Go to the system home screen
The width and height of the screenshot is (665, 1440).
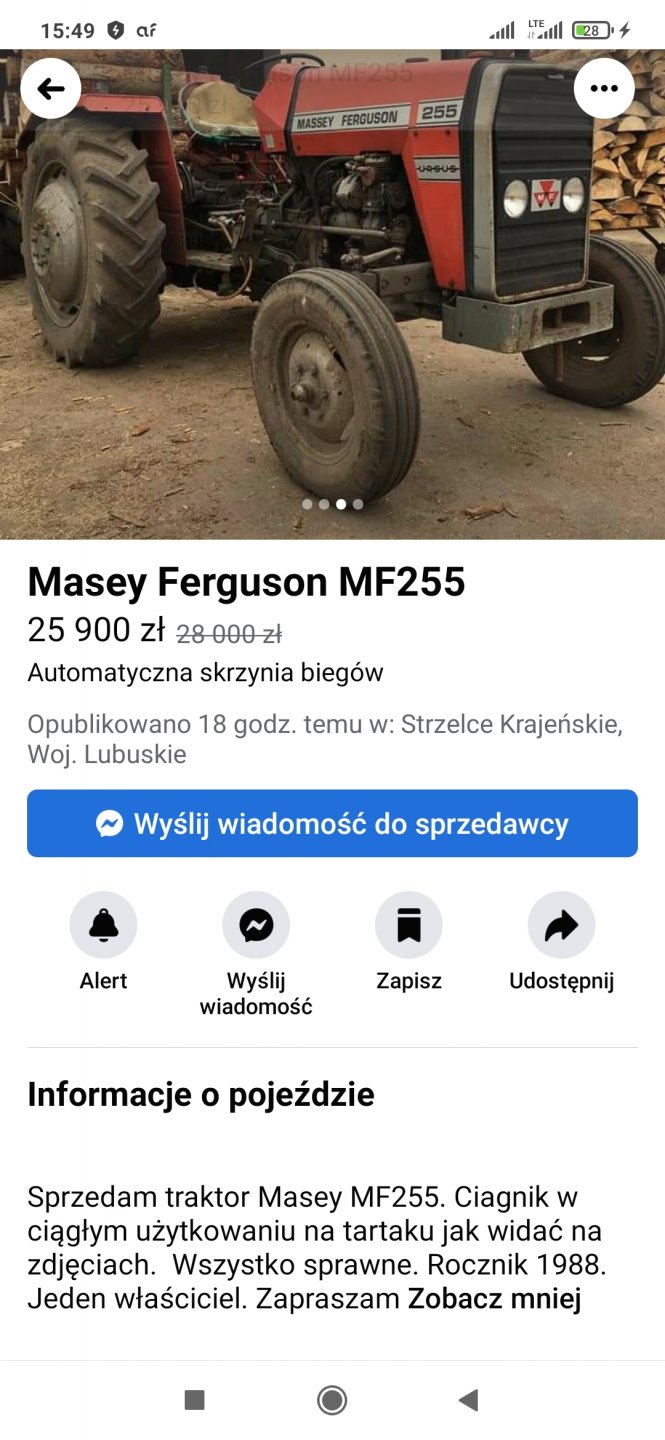click(x=332, y=1400)
